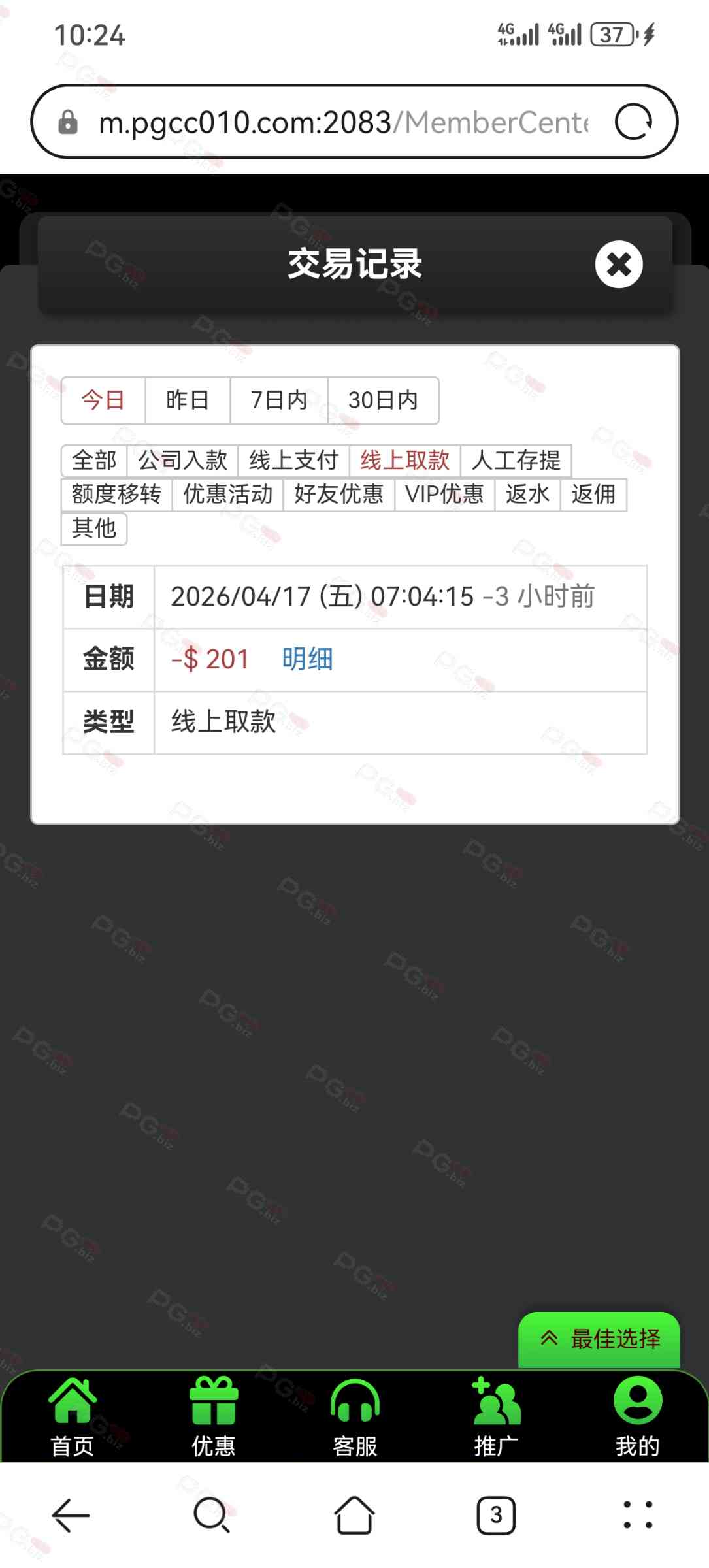Show records from 30日内

pos(383,400)
